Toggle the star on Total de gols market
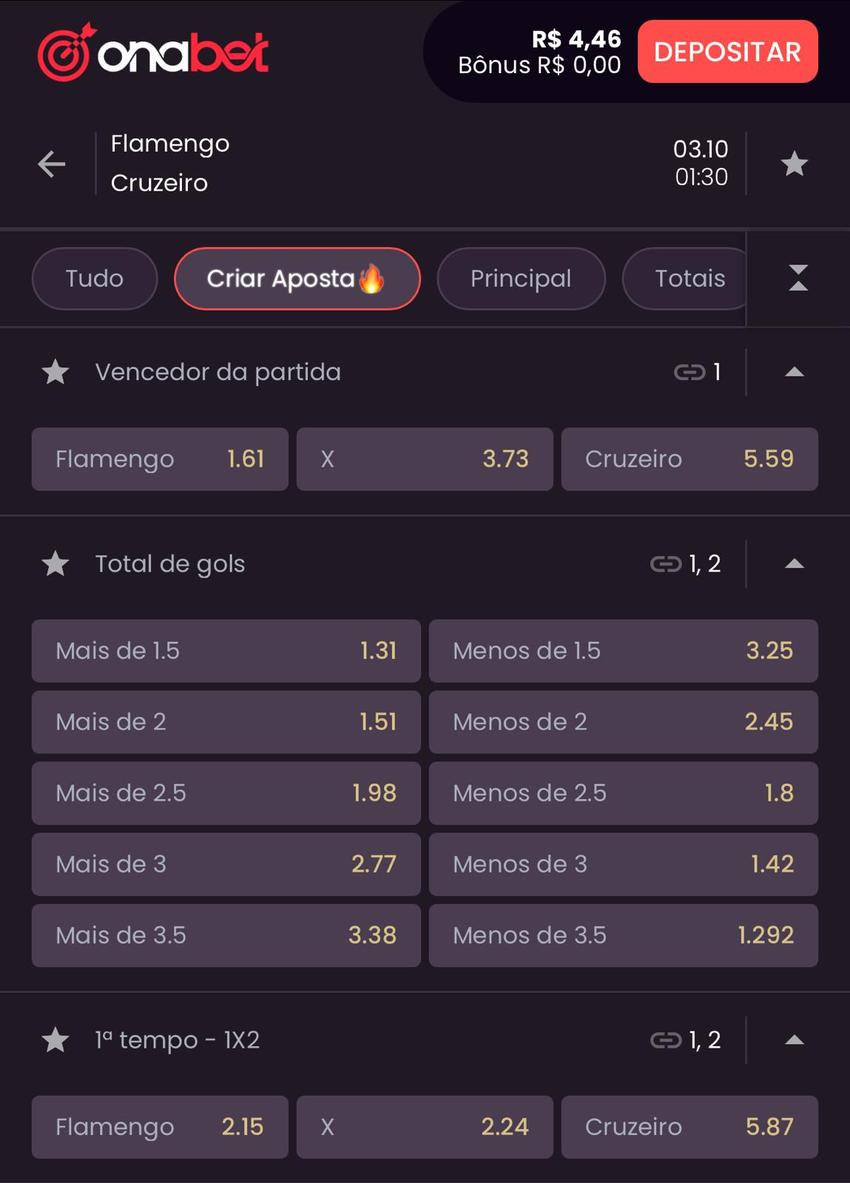The height and width of the screenshot is (1183, 850). click(x=55, y=563)
